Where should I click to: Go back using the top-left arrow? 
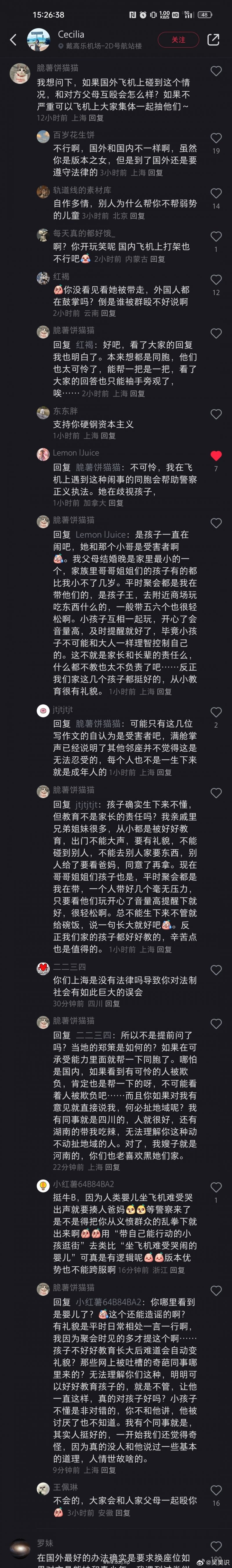[x=13, y=39]
